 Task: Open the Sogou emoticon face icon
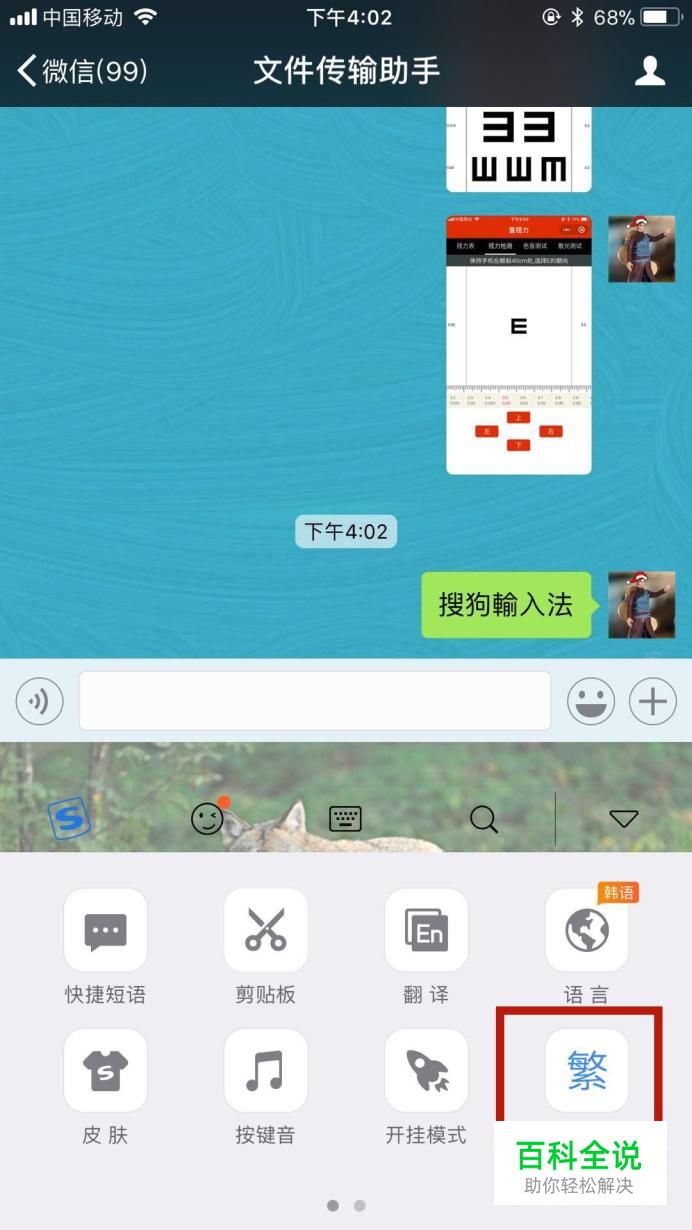click(x=208, y=819)
